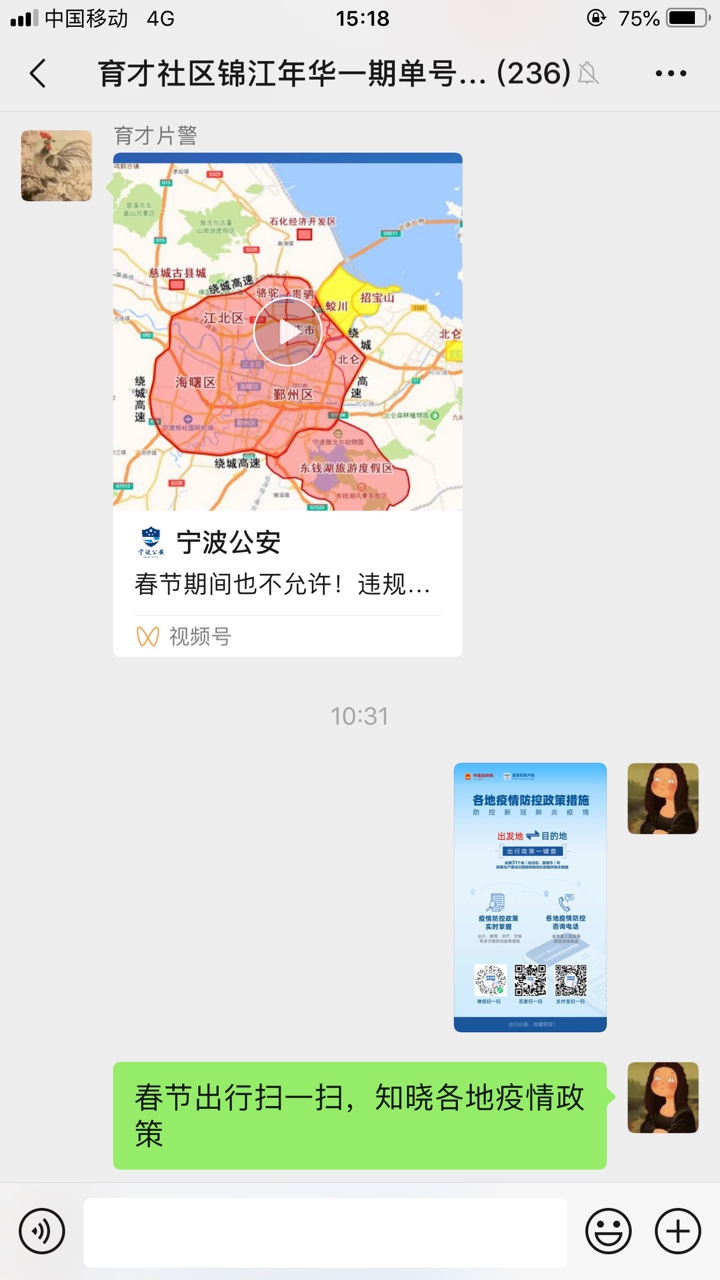The width and height of the screenshot is (720, 1280).
Task: Open the group chat options menu
Action: [x=670, y=73]
